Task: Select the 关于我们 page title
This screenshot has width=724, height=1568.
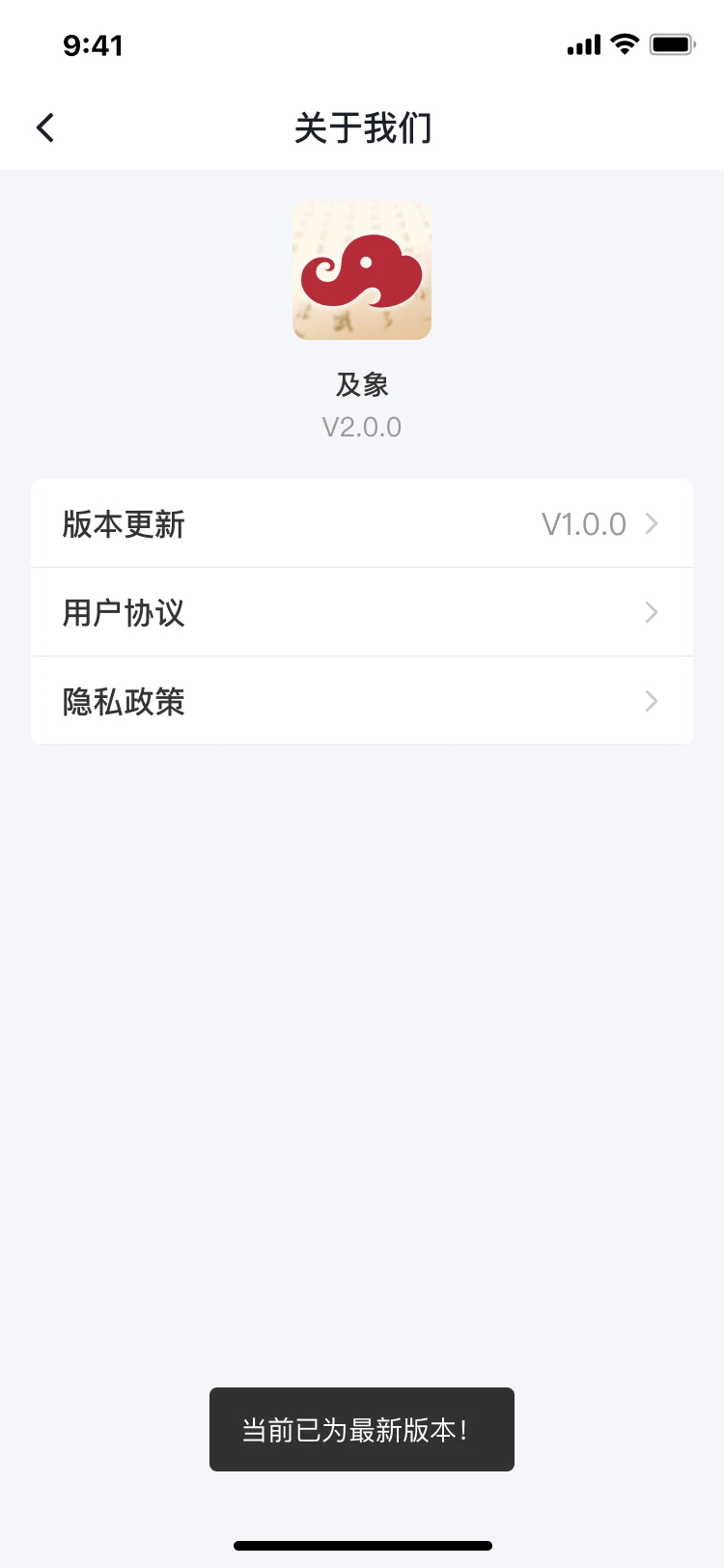Action: (x=362, y=126)
